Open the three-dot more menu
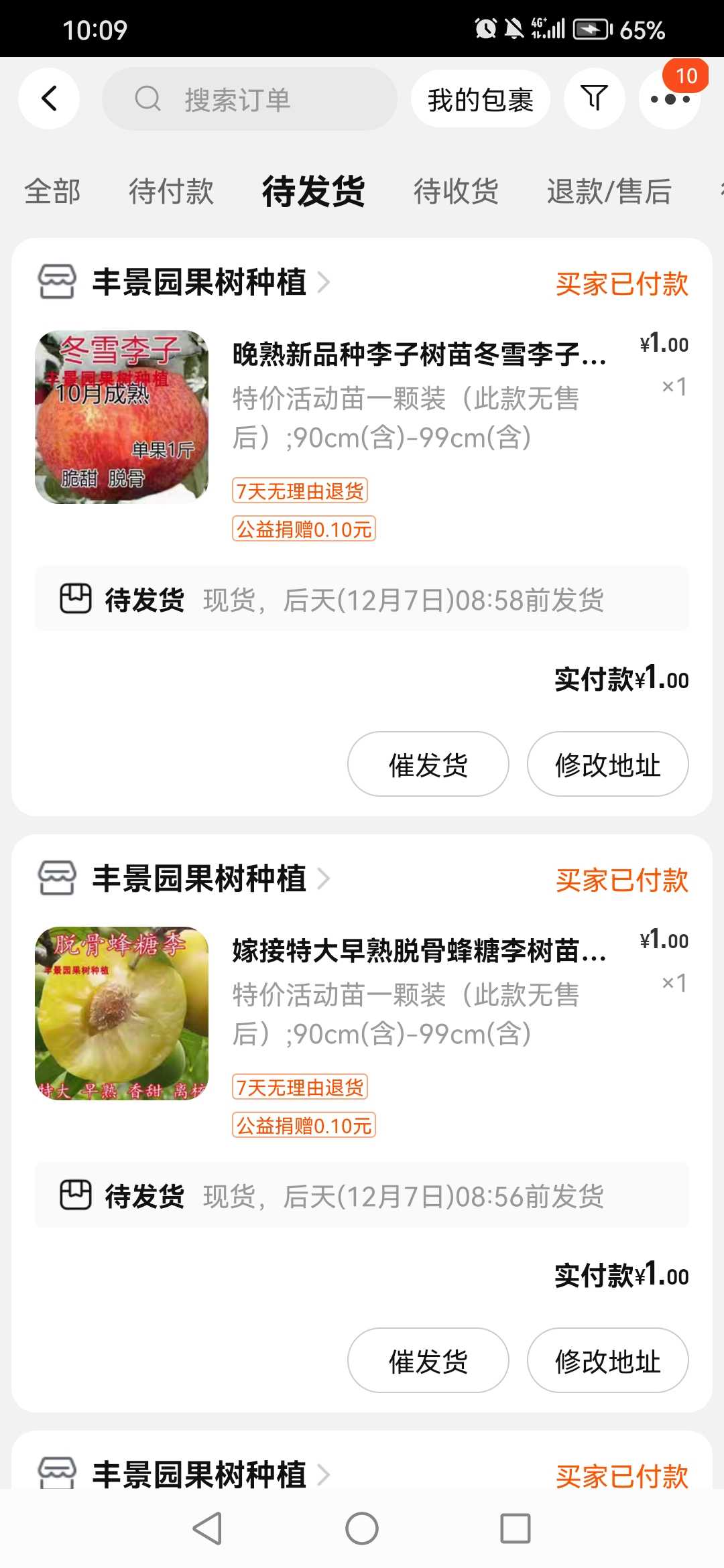Image resolution: width=724 pixels, height=1568 pixels. click(670, 99)
